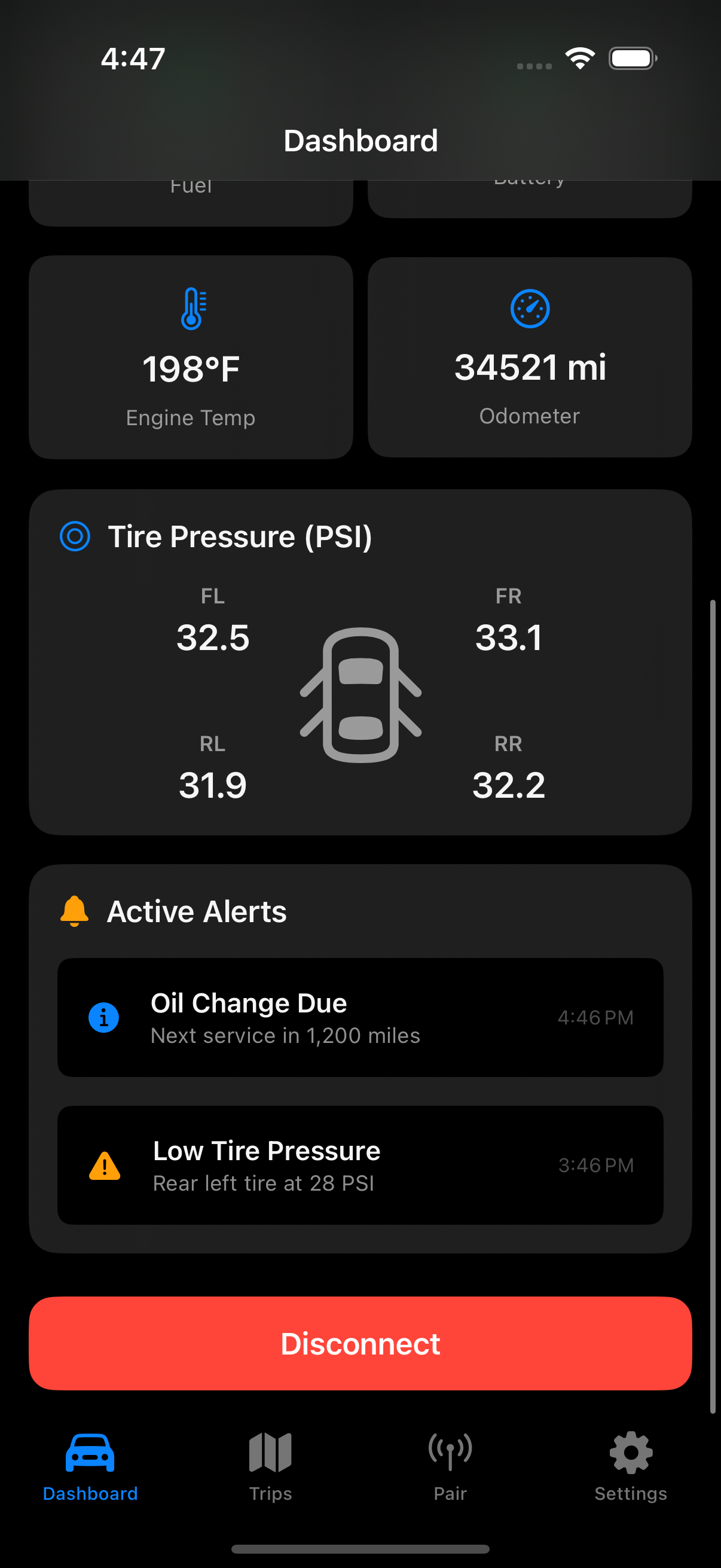Open the Oil Change Due alert

coord(361,1017)
